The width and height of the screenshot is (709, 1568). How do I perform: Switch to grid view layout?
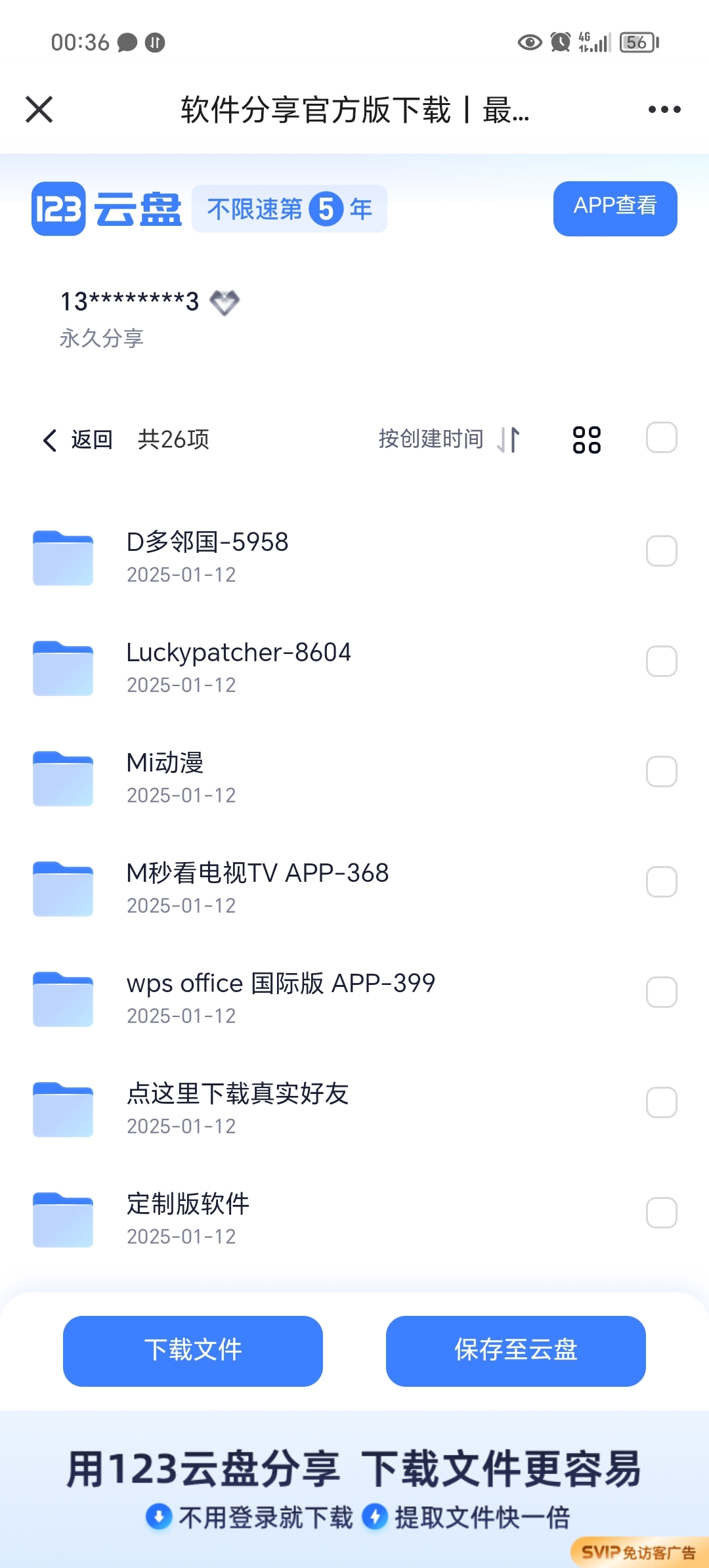click(x=586, y=439)
